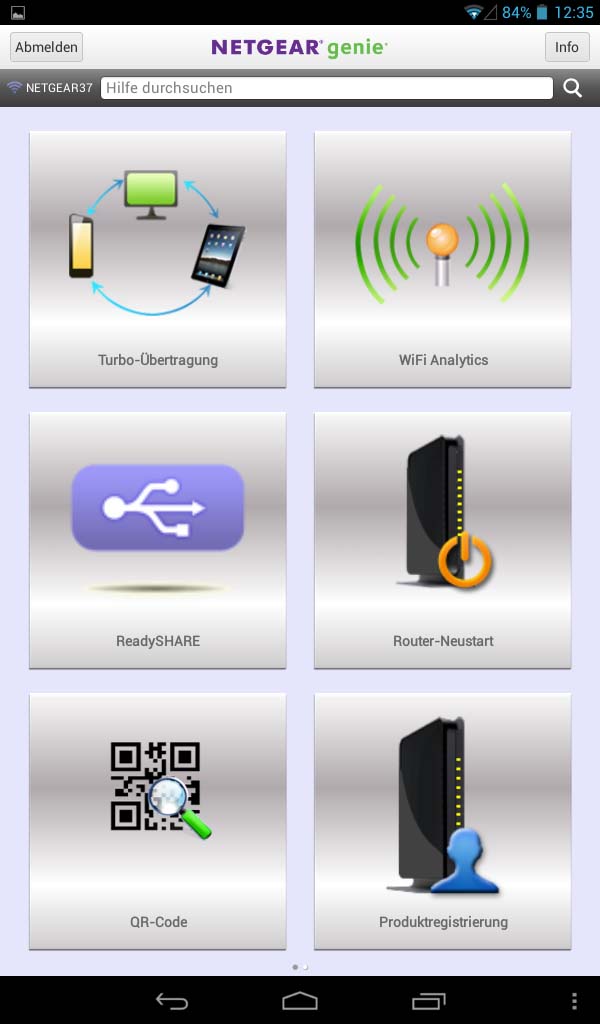The image size is (600, 1024).
Task: Open the Info page
Action: pyautogui.click(x=567, y=47)
